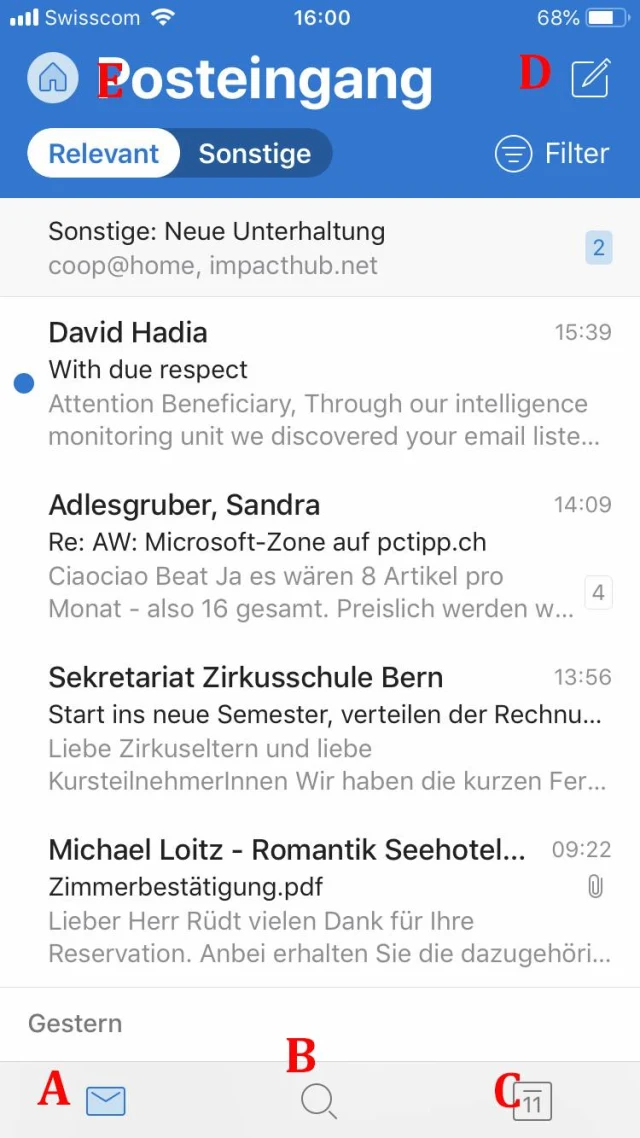Compose a new email
The width and height of the screenshot is (640, 1138).
[x=590, y=78]
